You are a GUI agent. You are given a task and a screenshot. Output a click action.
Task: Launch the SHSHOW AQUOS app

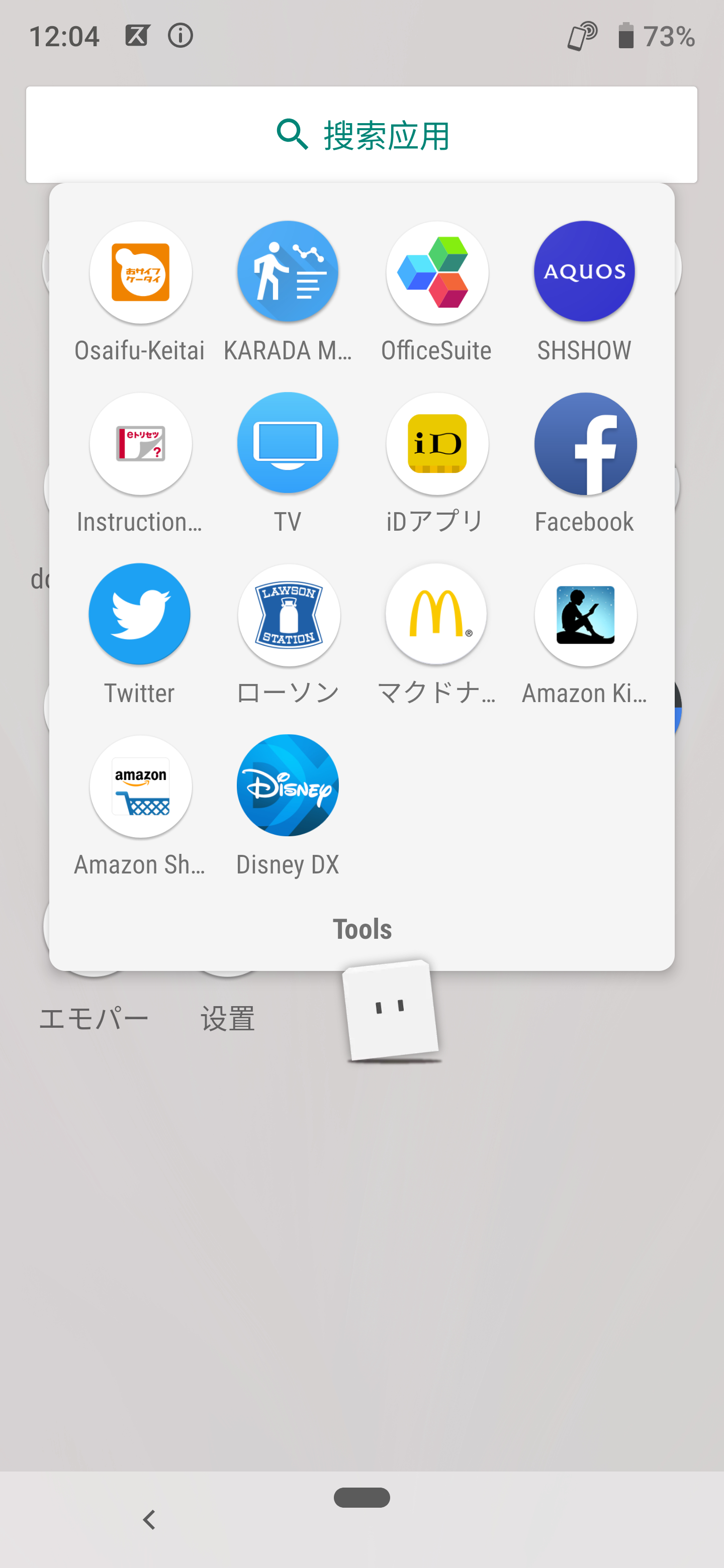[x=585, y=272]
